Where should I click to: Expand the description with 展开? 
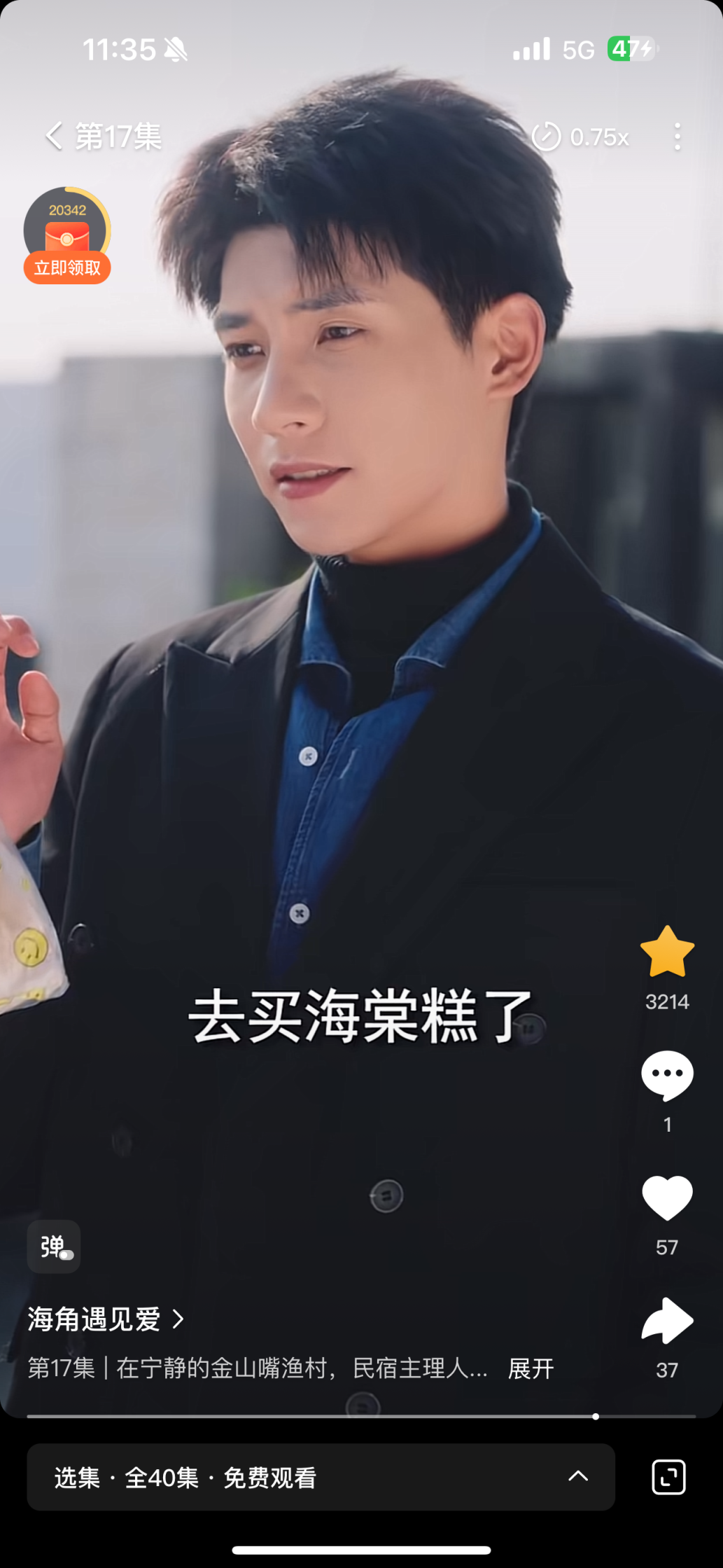point(531,1368)
